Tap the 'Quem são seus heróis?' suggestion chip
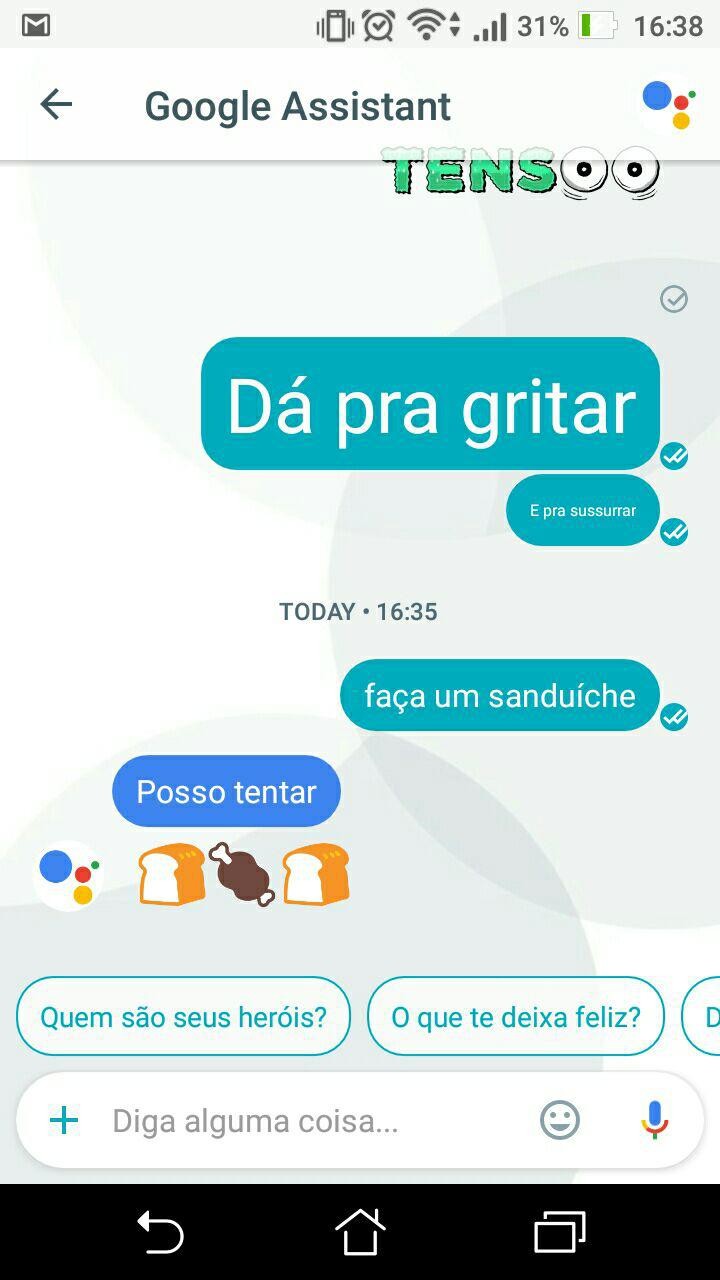 pos(183,1017)
